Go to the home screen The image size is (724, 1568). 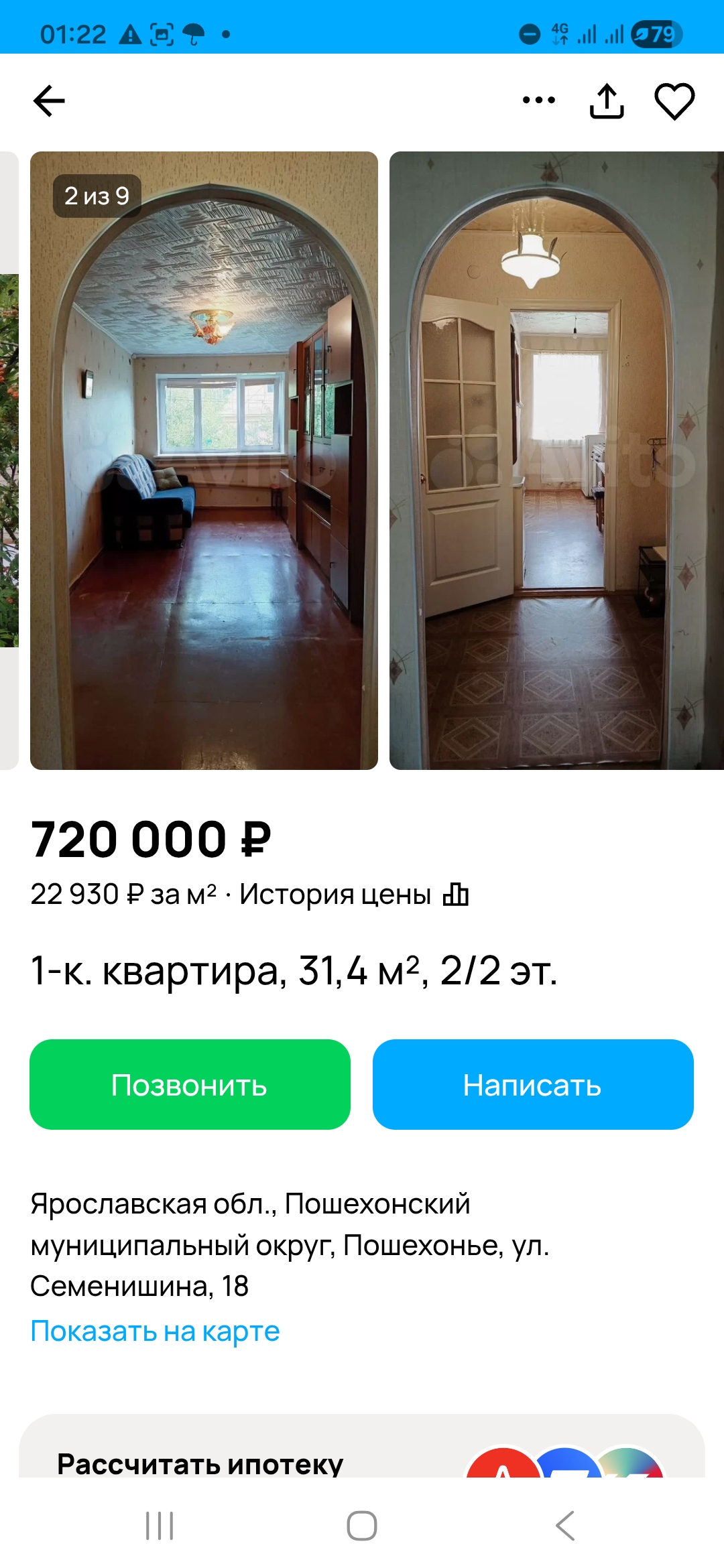362,1526
